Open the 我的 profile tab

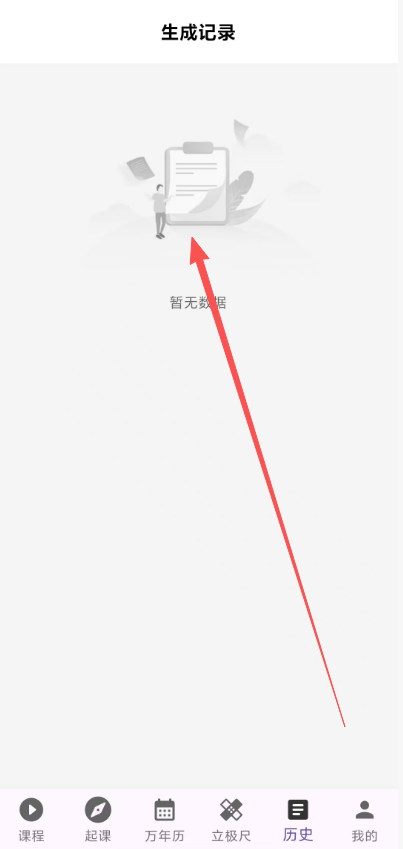(365, 819)
